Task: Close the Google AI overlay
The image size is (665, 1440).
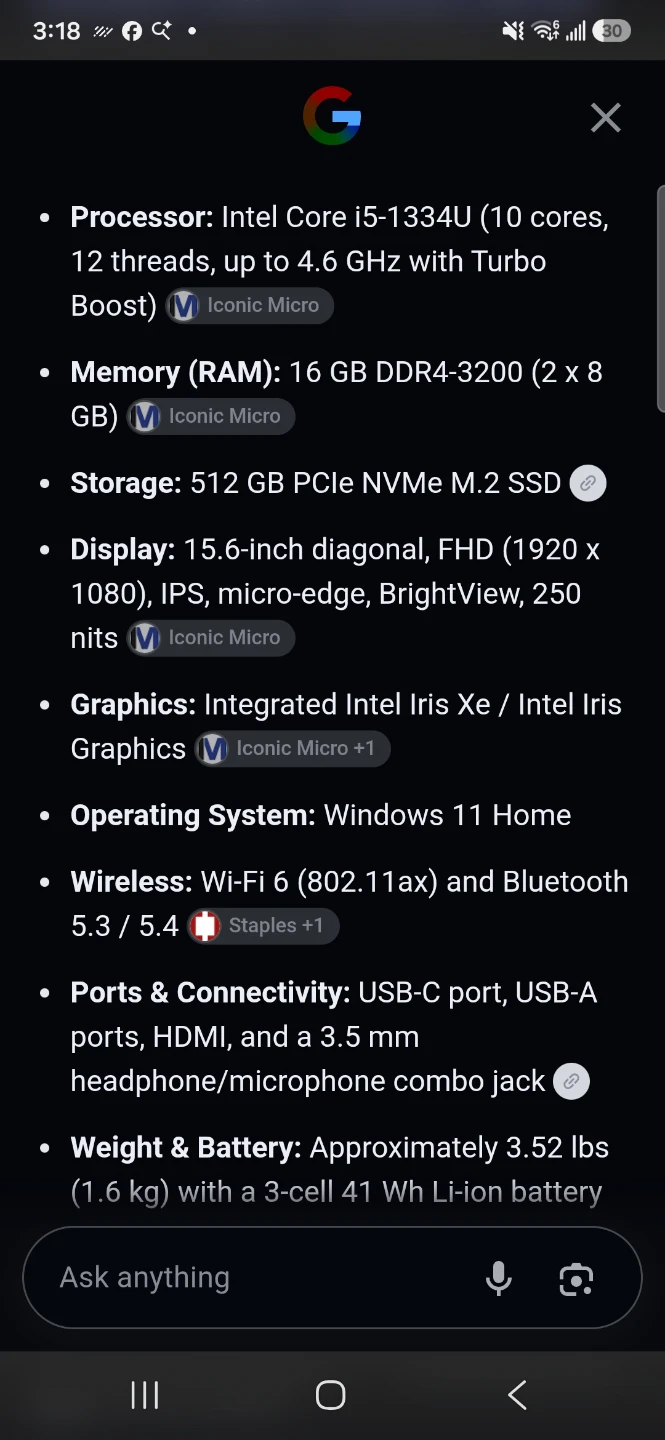Action: click(x=605, y=118)
